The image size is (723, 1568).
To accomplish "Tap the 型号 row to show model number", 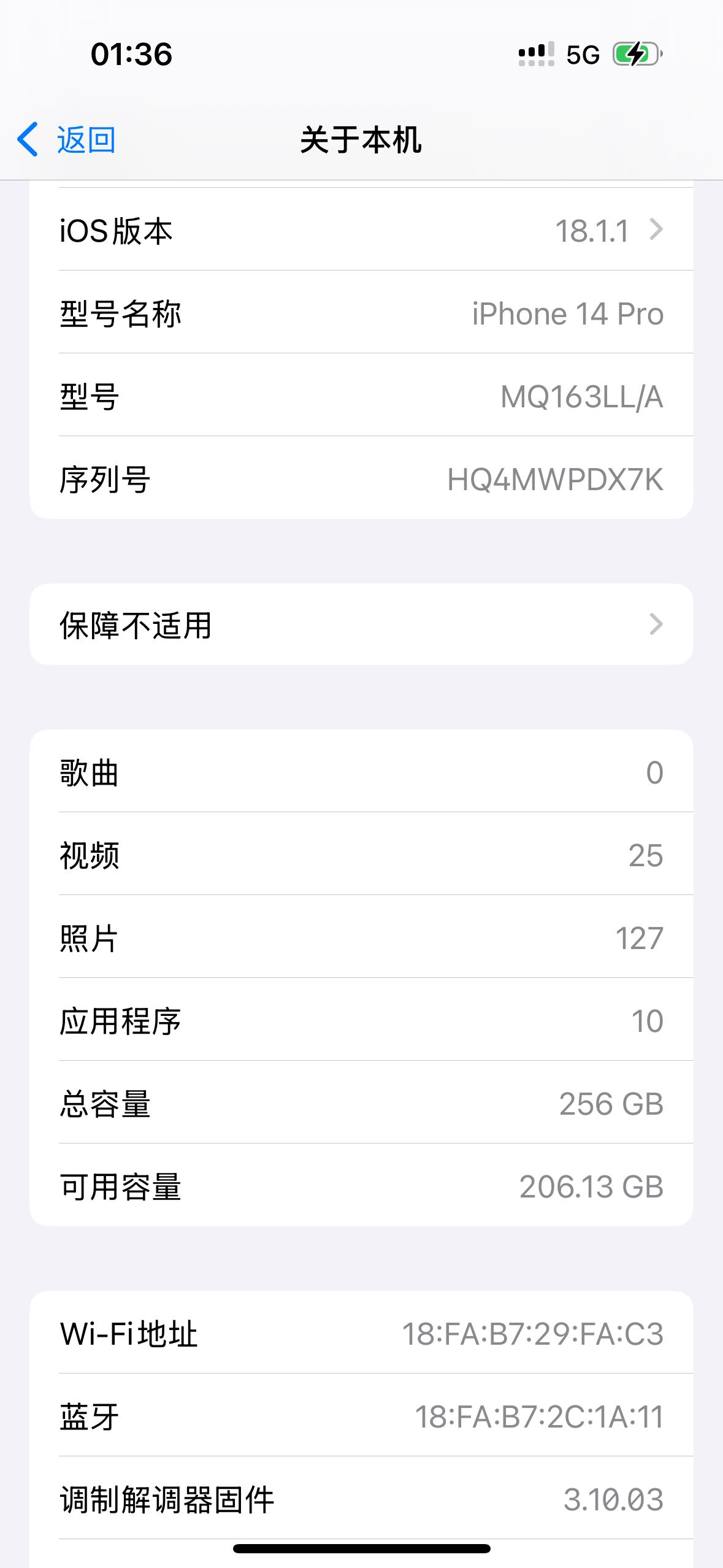I will point(361,396).
